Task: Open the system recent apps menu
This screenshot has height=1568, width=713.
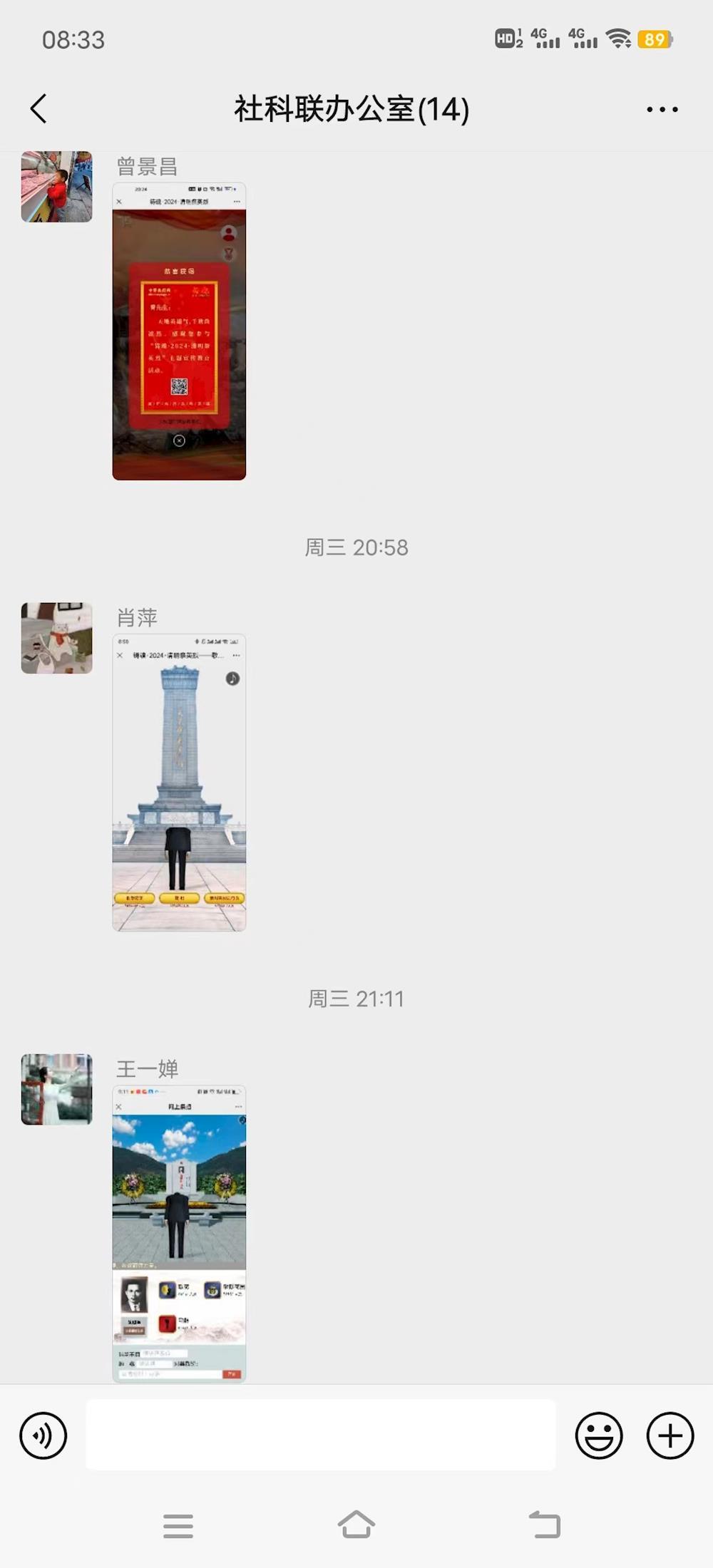Action: [178, 1526]
